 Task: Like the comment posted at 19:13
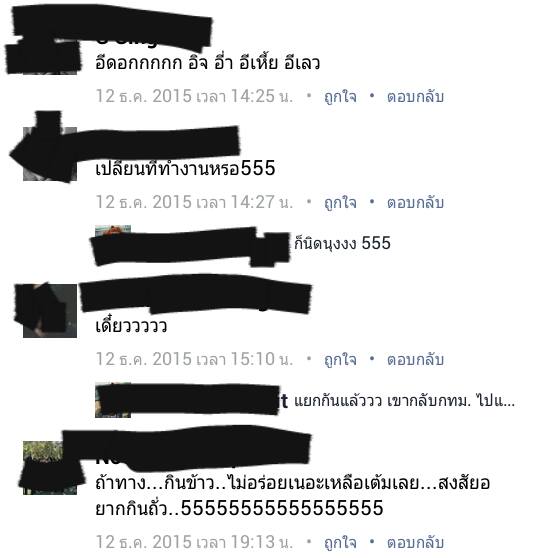340,542
